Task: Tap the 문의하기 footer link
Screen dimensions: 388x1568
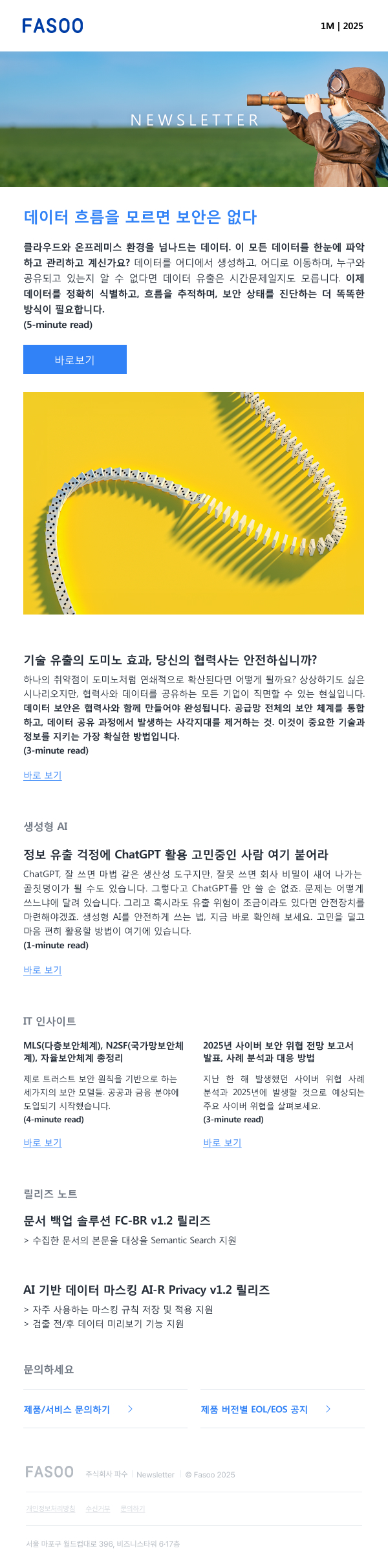Action: pos(133,1508)
